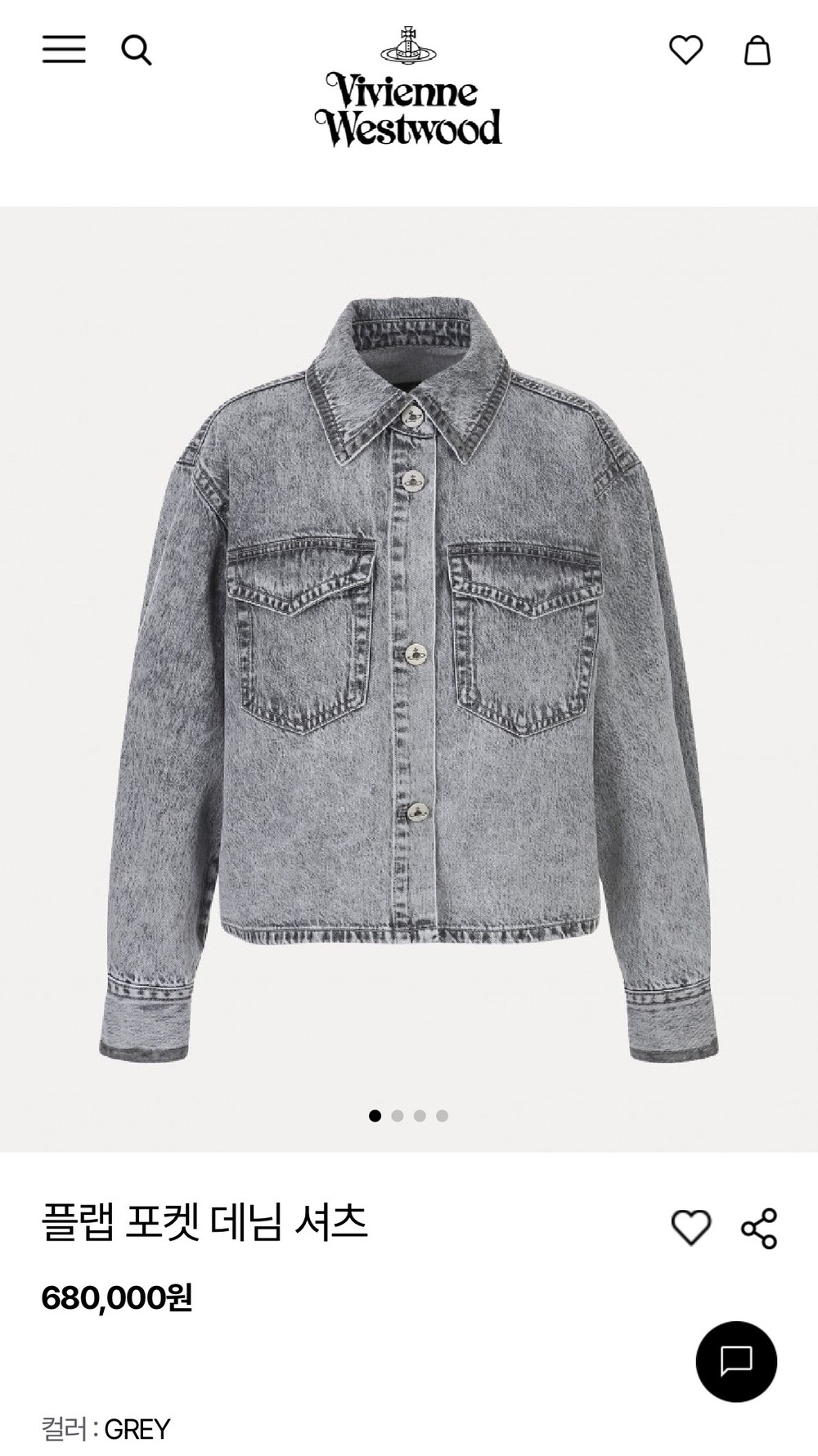Go to Vivienne Westwood home logo
This screenshot has height=1456, width=818.
(408, 87)
